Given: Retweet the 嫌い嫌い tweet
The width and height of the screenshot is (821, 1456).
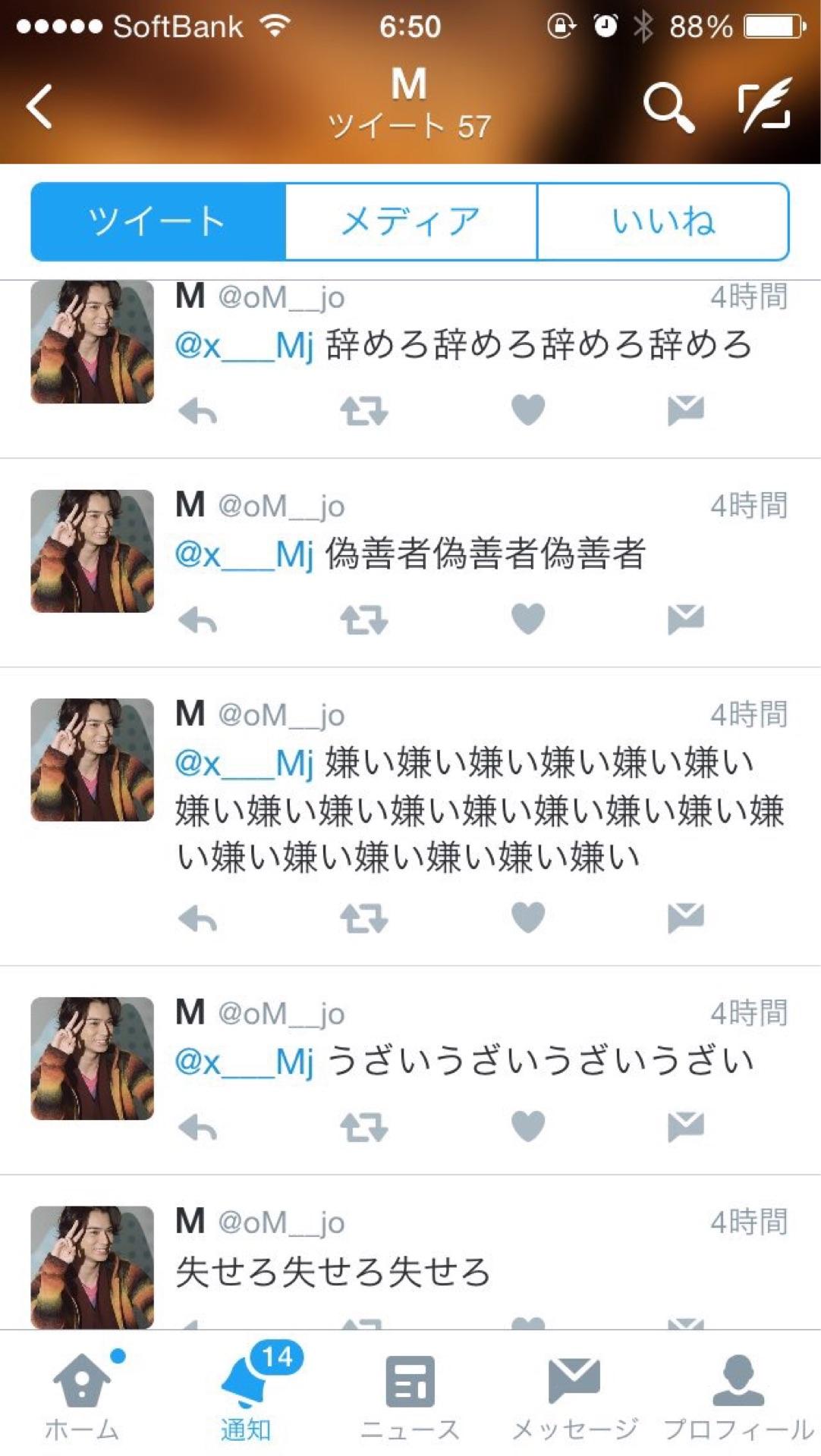Looking at the screenshot, I should [x=364, y=918].
